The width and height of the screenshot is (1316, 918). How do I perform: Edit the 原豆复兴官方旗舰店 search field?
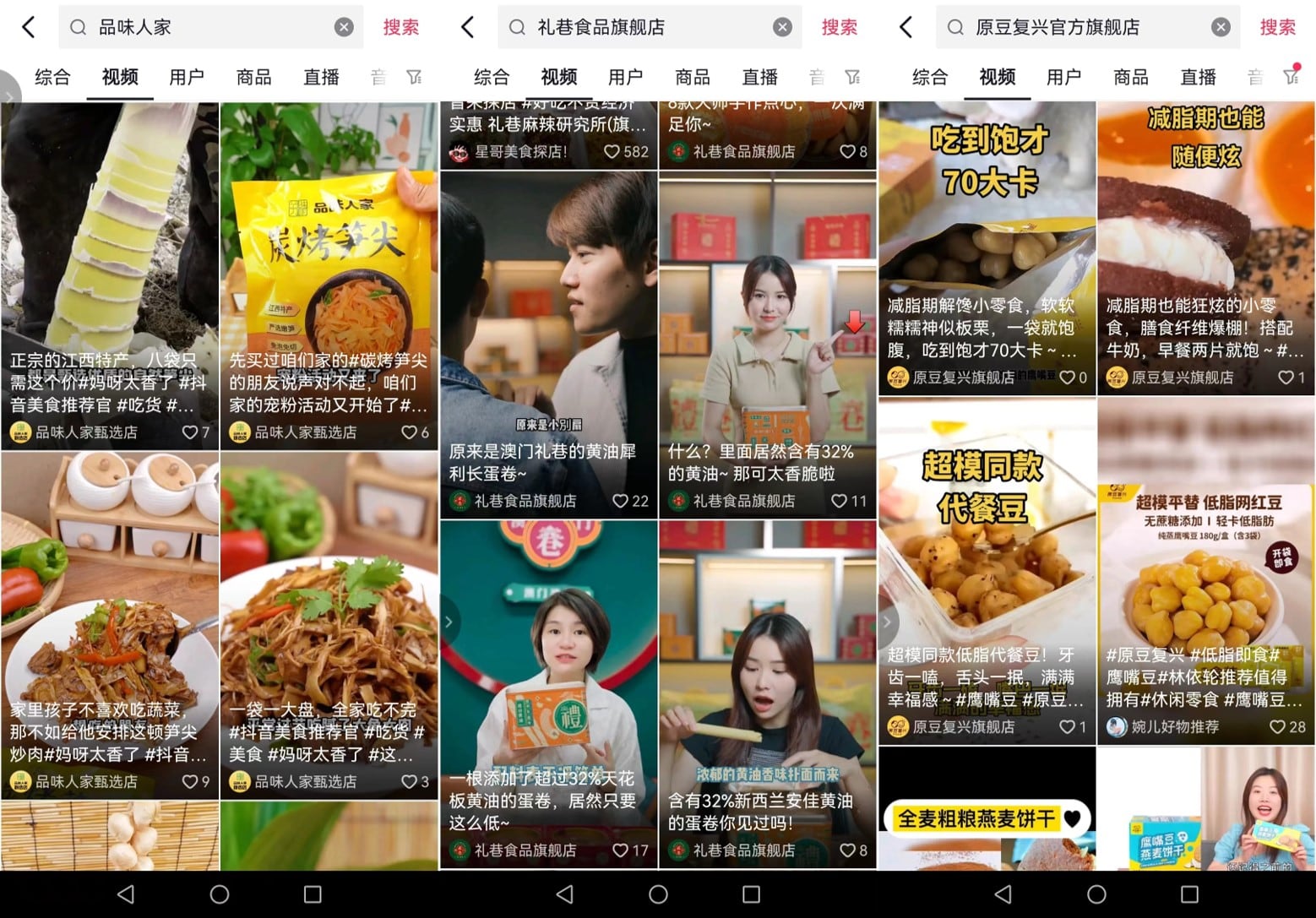[1073, 27]
